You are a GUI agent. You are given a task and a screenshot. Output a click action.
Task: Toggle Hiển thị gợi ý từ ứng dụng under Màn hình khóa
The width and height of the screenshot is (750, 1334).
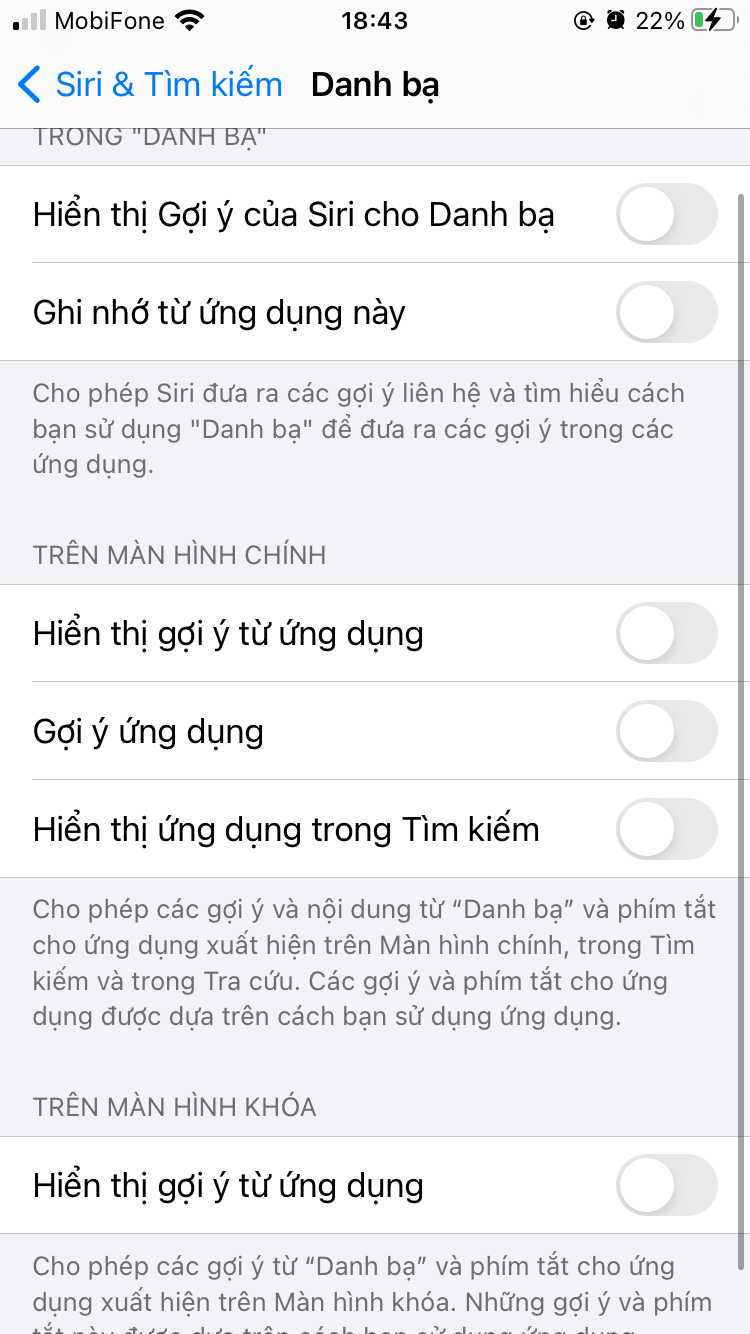point(666,1185)
